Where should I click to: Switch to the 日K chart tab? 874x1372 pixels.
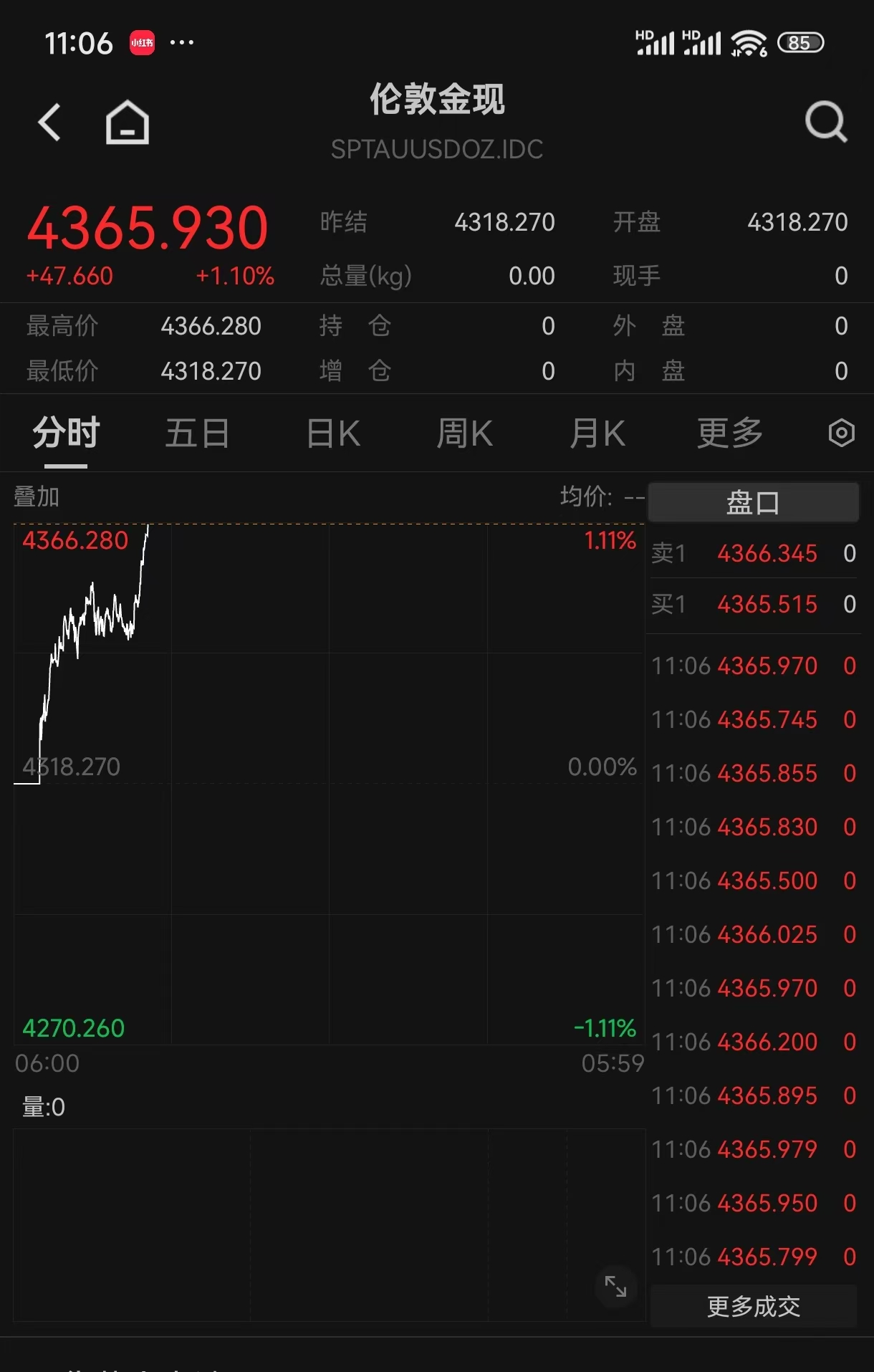333,433
